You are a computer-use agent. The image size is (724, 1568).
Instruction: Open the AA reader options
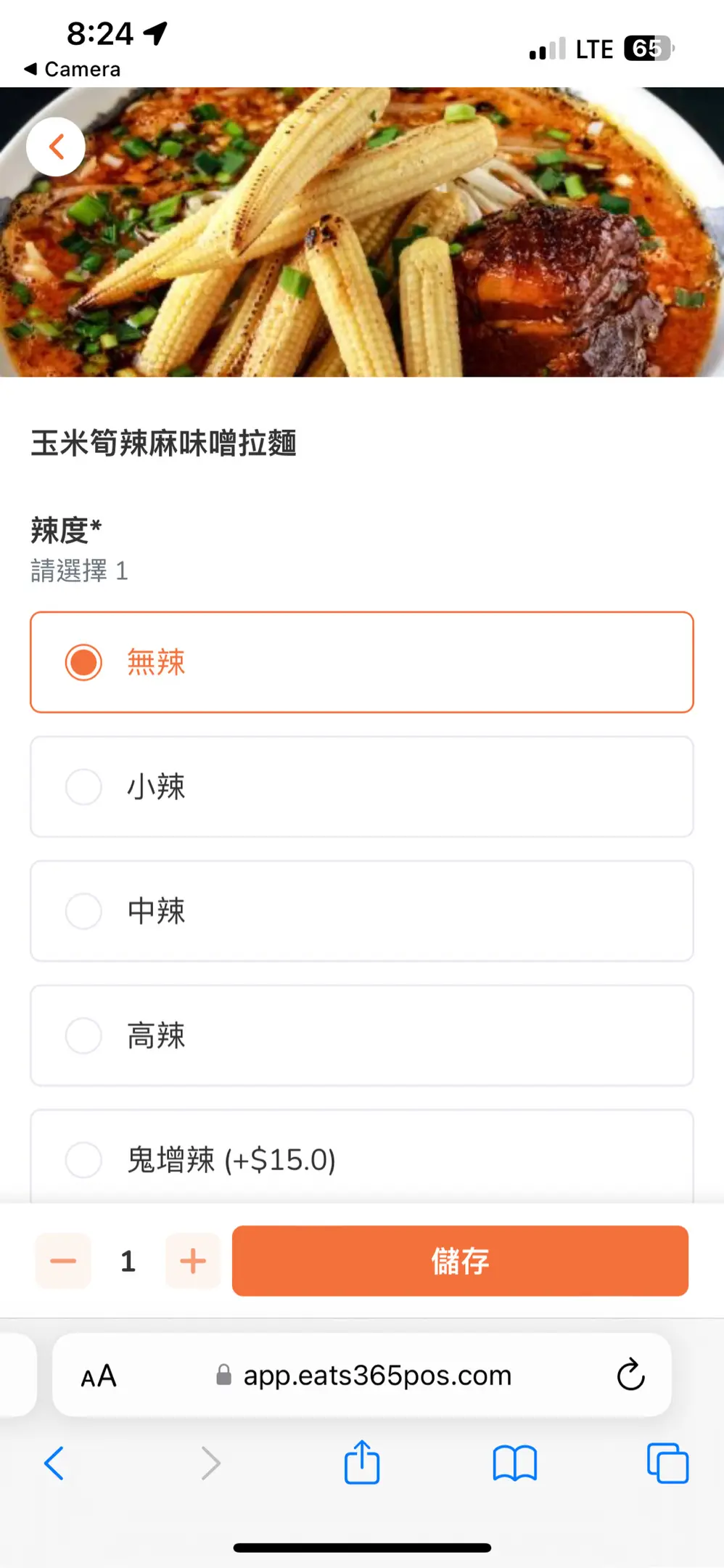tap(99, 1376)
